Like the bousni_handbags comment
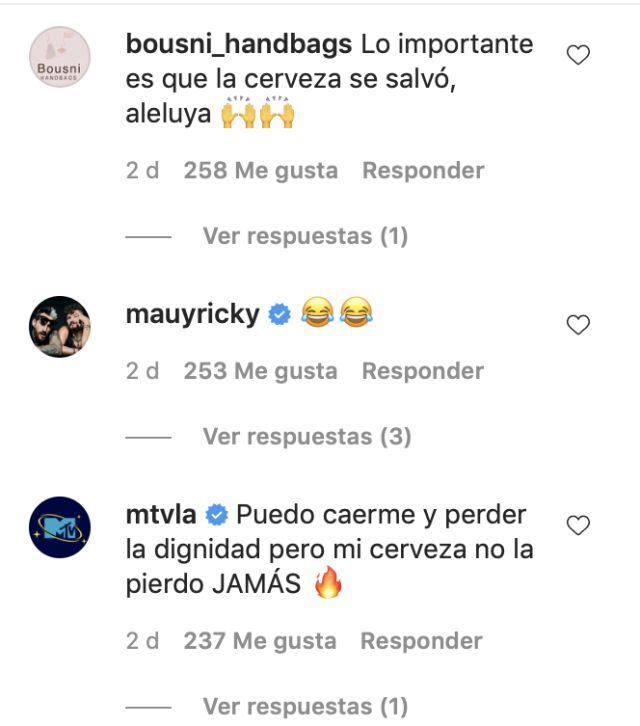Image resolution: width=640 pixels, height=726 pixels. click(578, 56)
